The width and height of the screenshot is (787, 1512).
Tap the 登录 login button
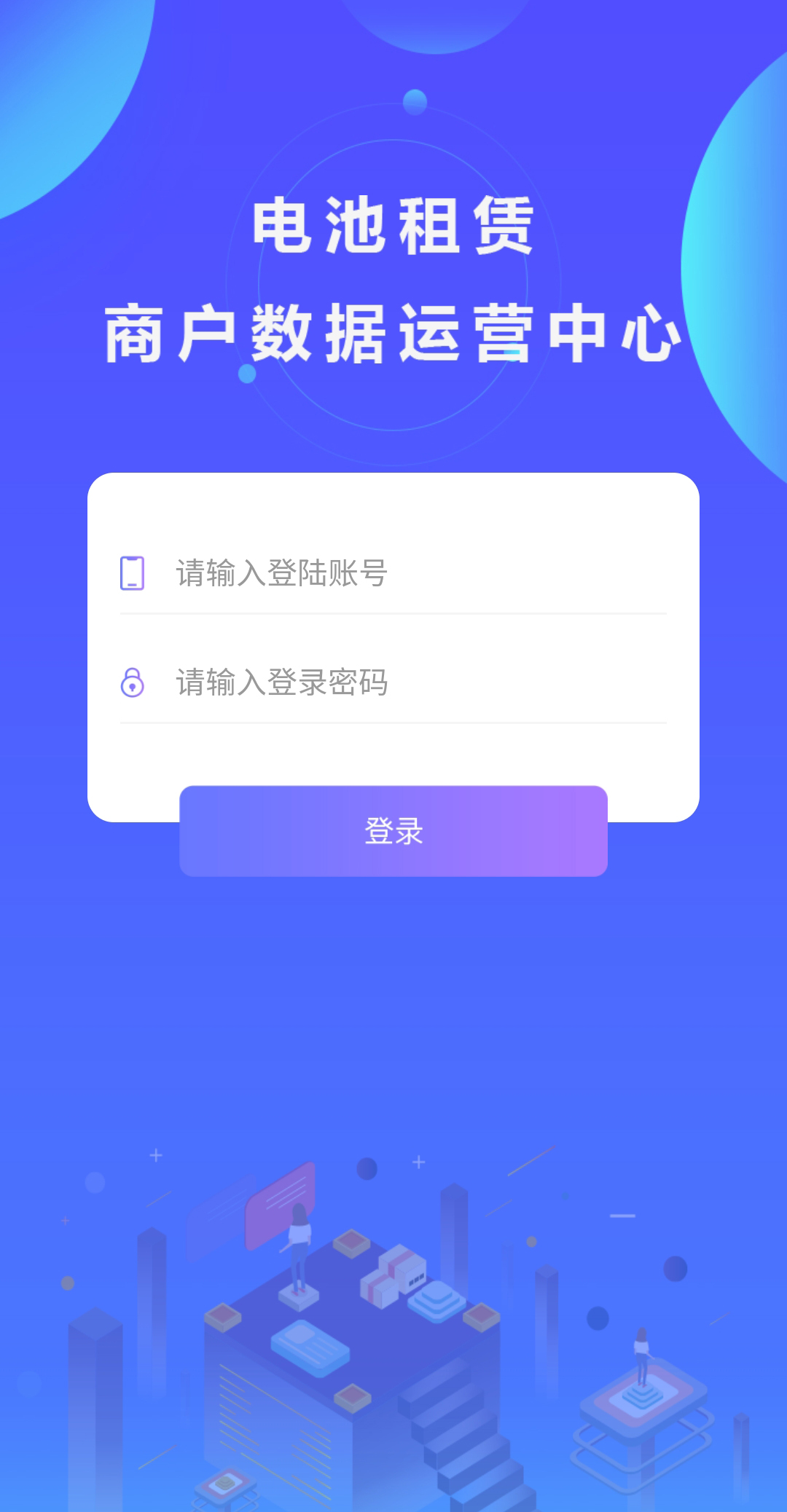click(393, 831)
